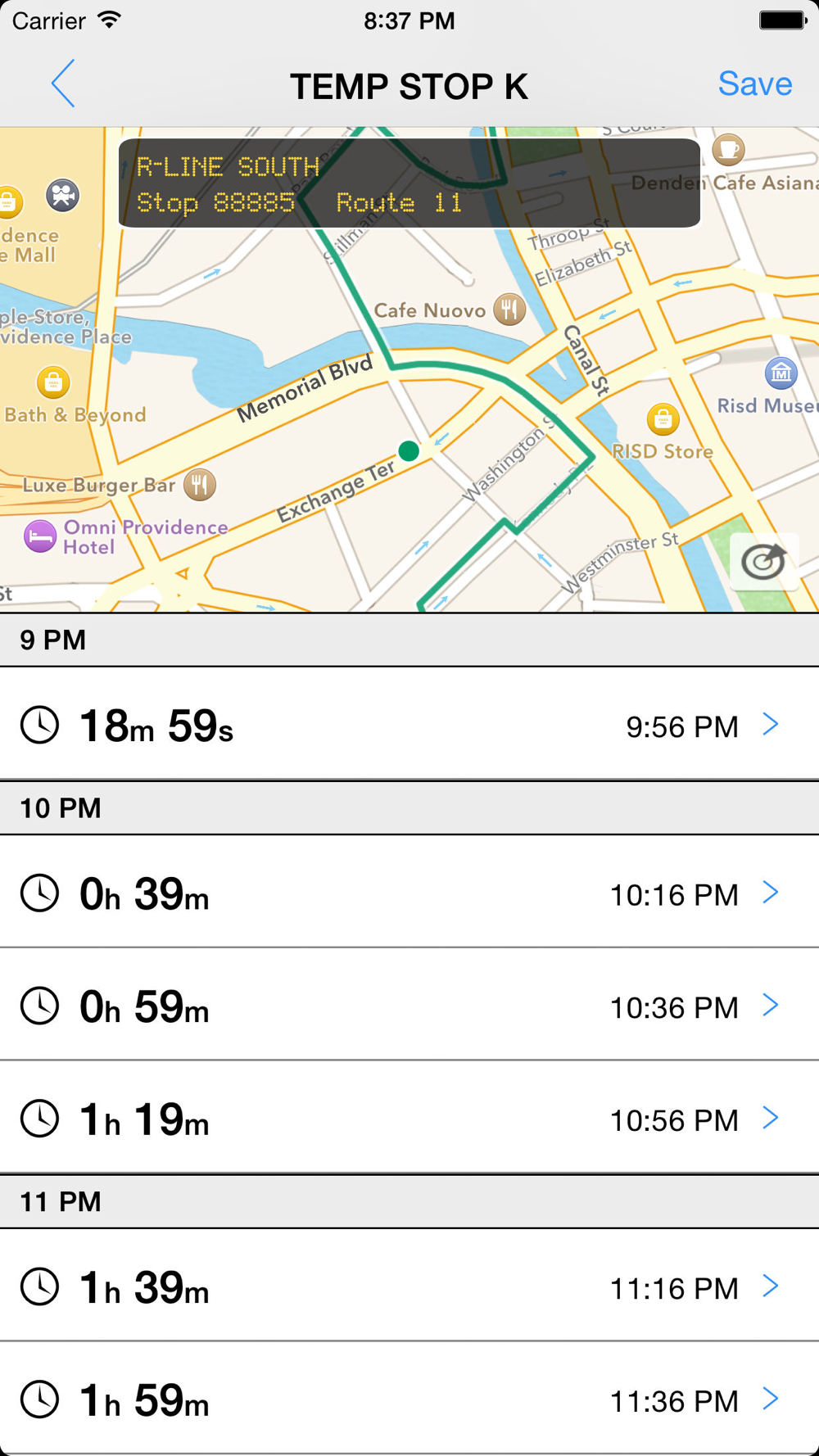The width and height of the screenshot is (819, 1456).
Task: Go back using the top-left arrow
Action: click(63, 84)
